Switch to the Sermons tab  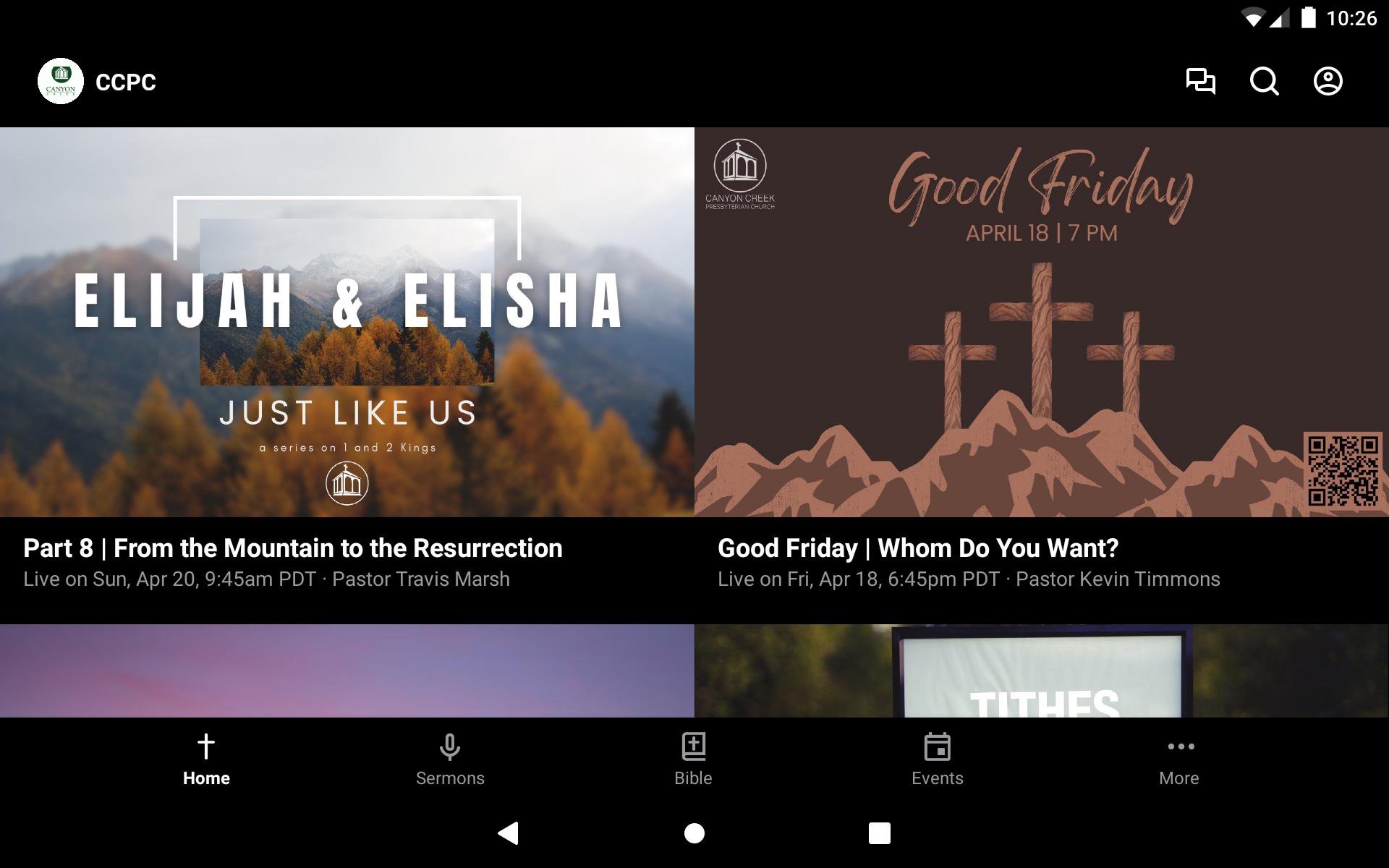point(450,759)
